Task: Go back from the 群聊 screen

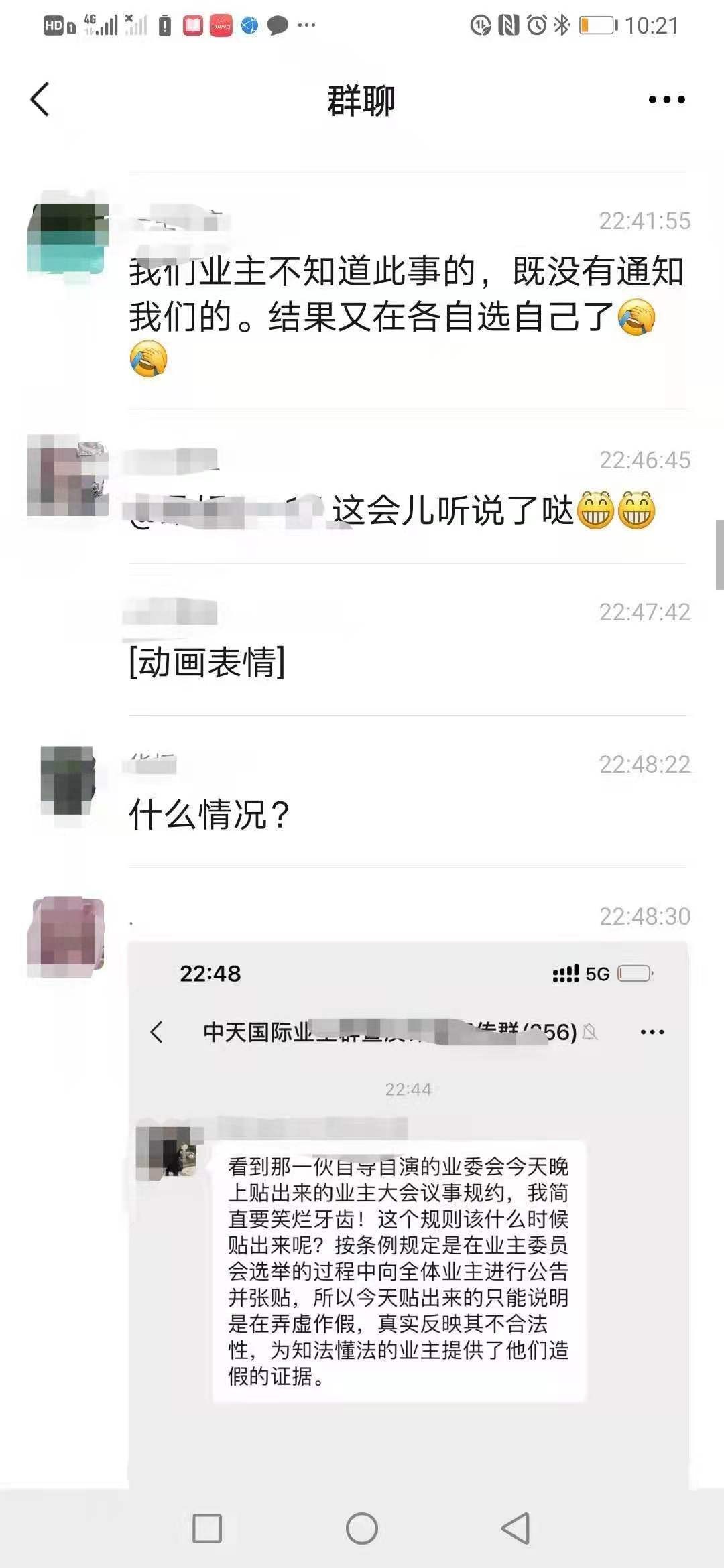Action: click(x=40, y=100)
